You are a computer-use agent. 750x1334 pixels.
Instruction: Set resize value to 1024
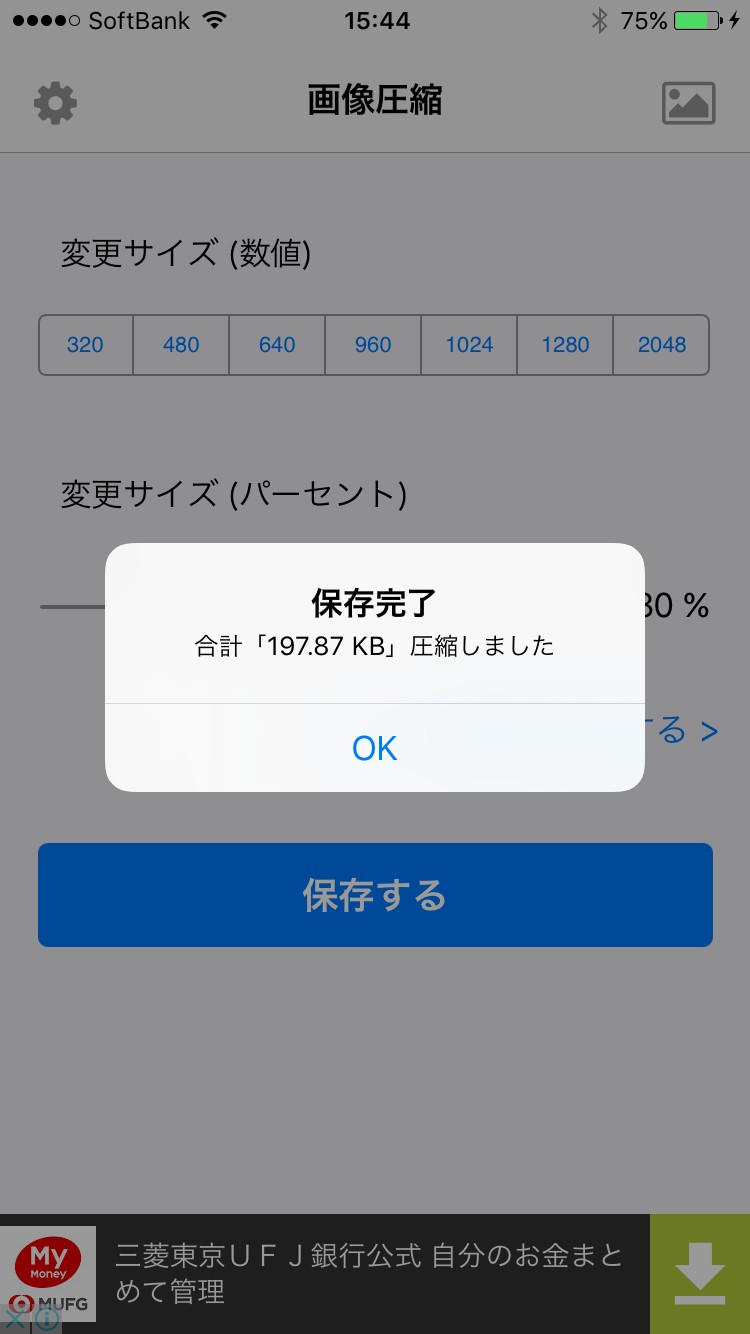[x=469, y=345]
